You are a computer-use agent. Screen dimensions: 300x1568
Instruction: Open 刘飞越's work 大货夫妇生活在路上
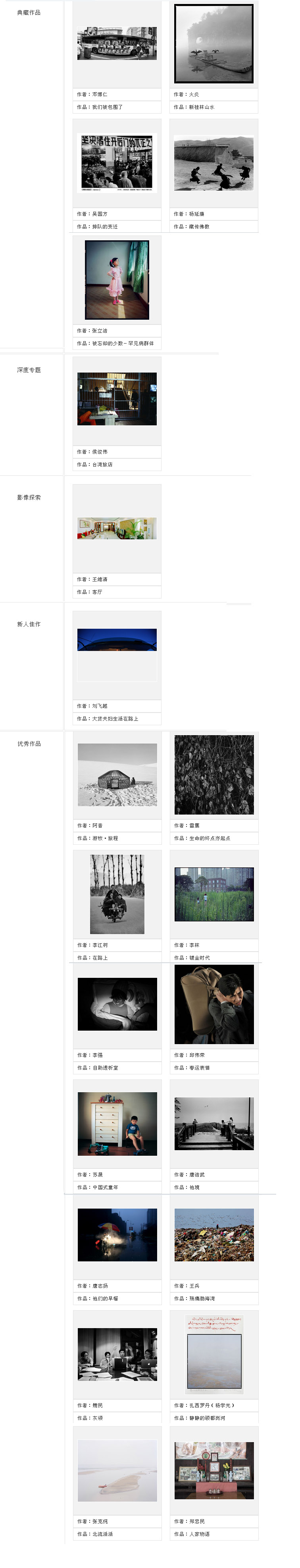[117, 640]
